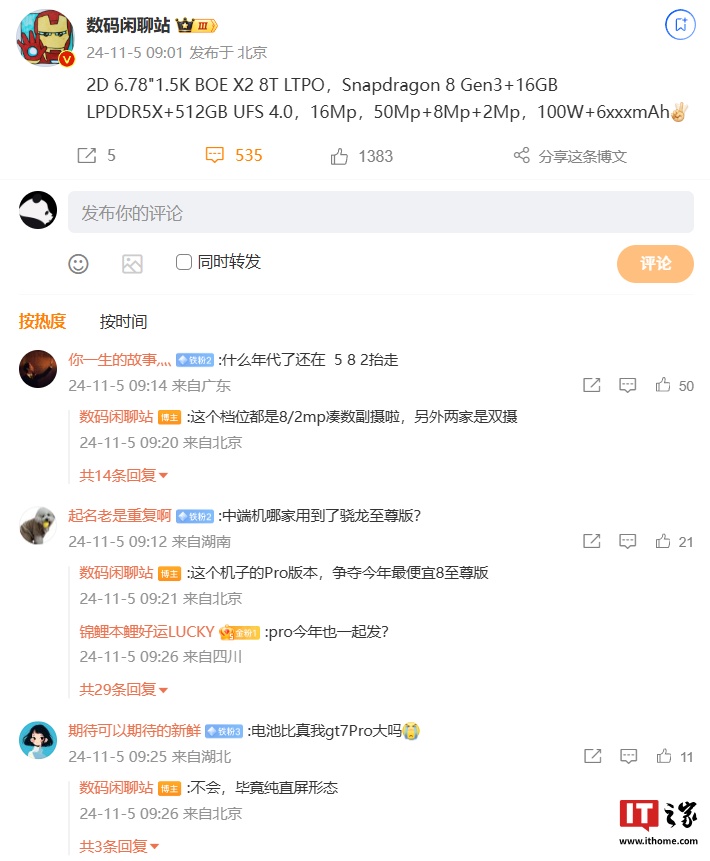
Task: Open the emoji picker under comment box
Action: [78, 264]
